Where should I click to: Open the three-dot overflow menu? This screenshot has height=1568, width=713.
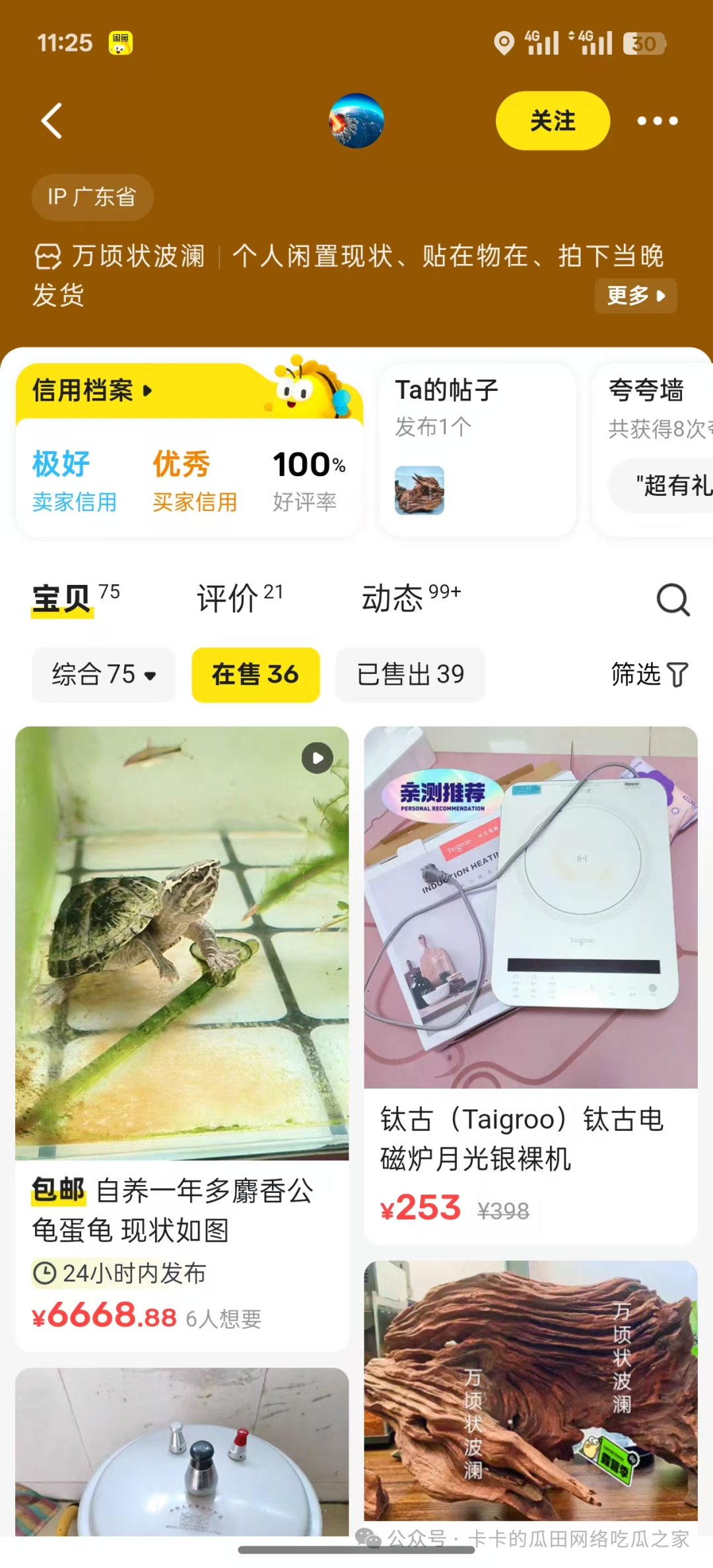coord(657,121)
